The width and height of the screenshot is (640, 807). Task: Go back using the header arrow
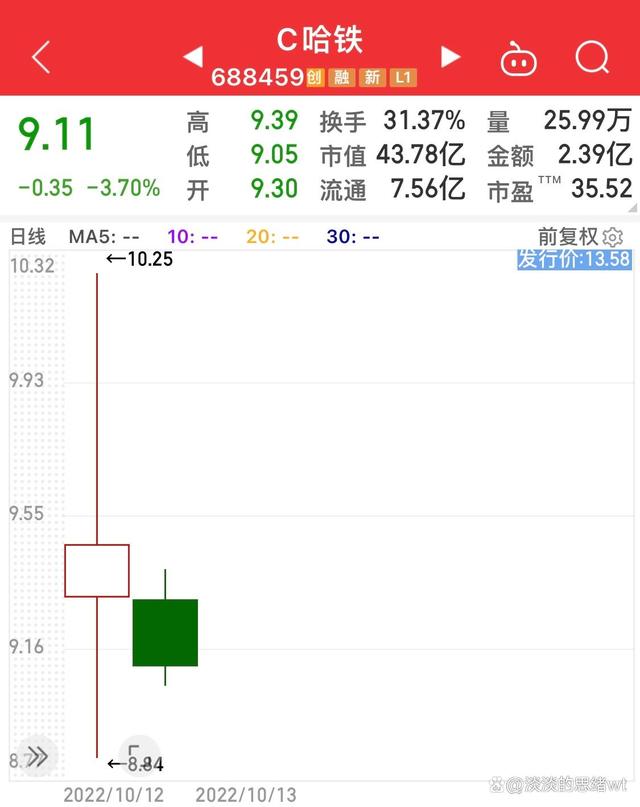(41, 57)
